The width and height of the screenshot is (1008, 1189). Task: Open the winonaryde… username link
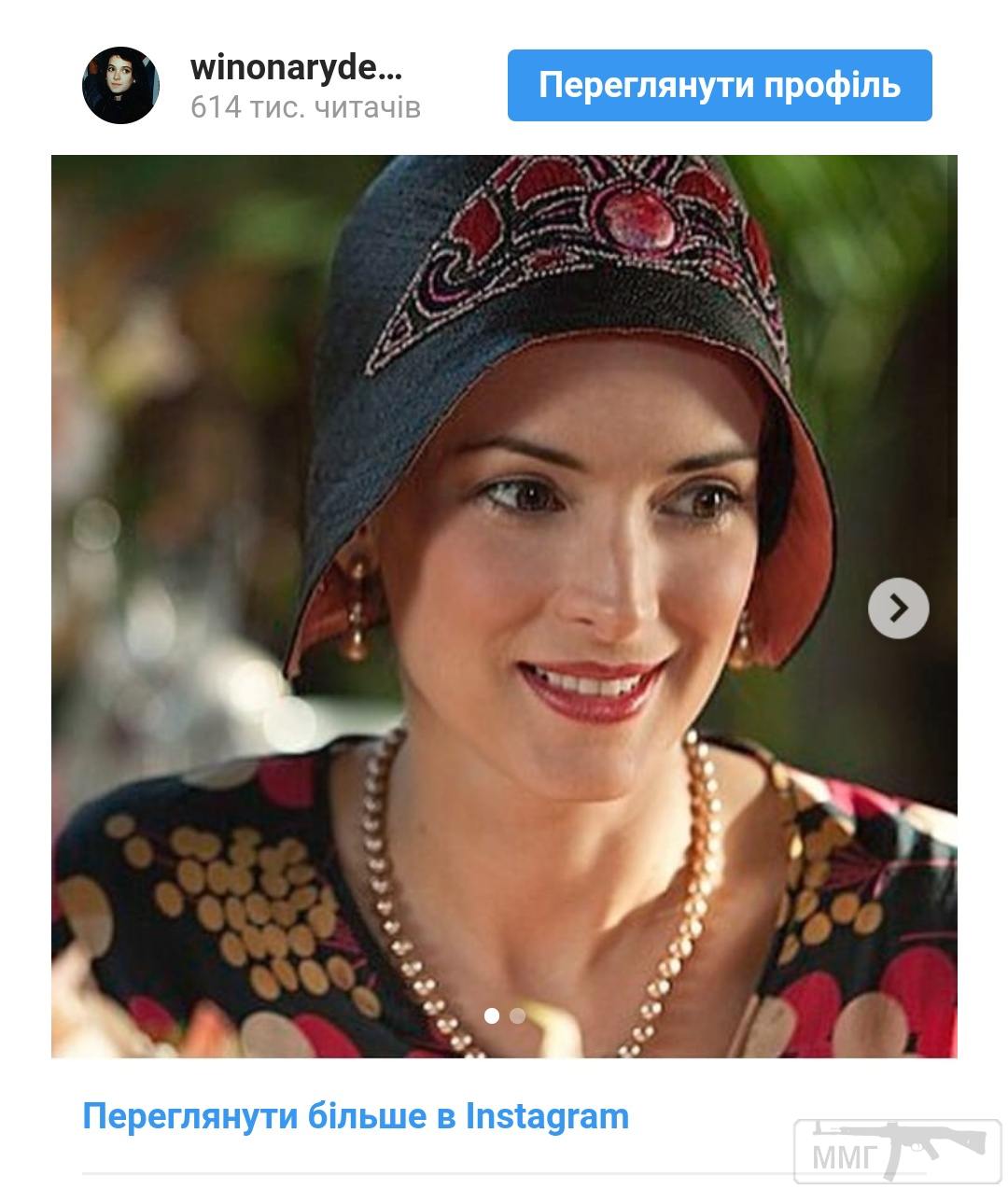tap(296, 67)
